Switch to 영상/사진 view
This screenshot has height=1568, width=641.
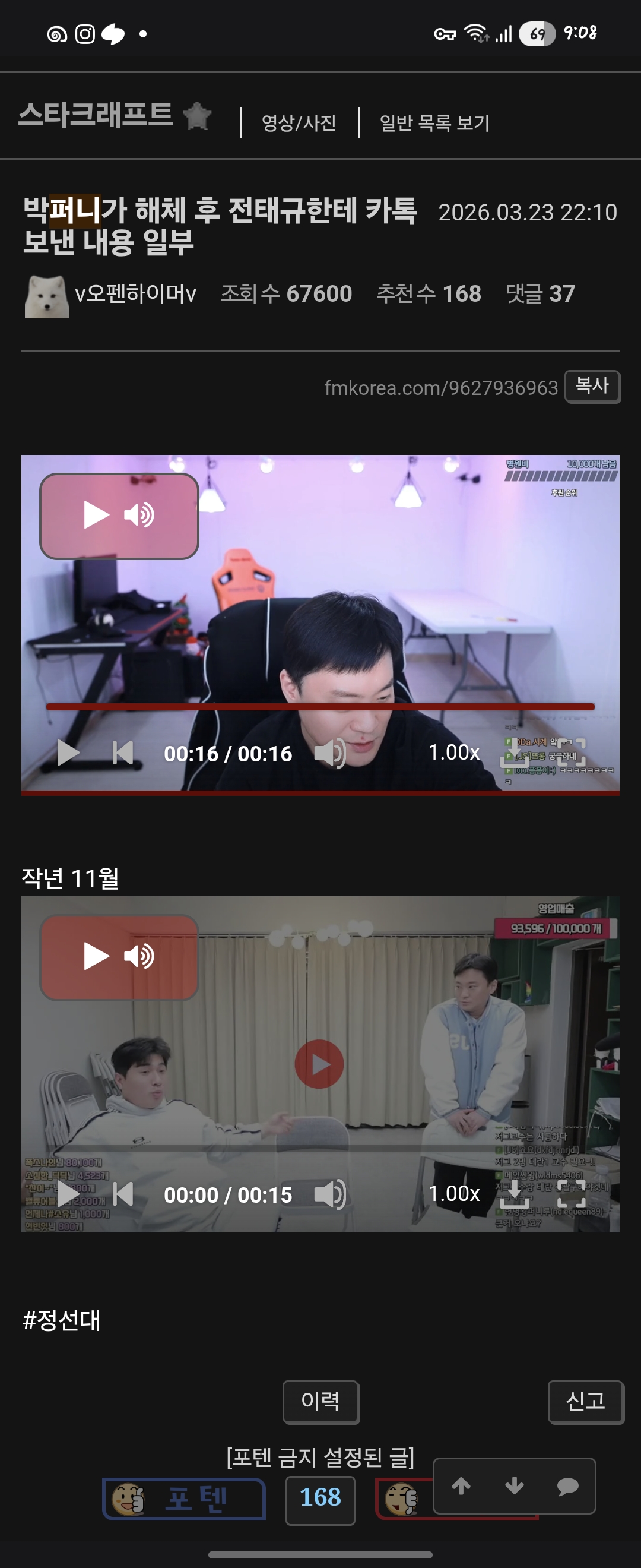click(x=299, y=123)
